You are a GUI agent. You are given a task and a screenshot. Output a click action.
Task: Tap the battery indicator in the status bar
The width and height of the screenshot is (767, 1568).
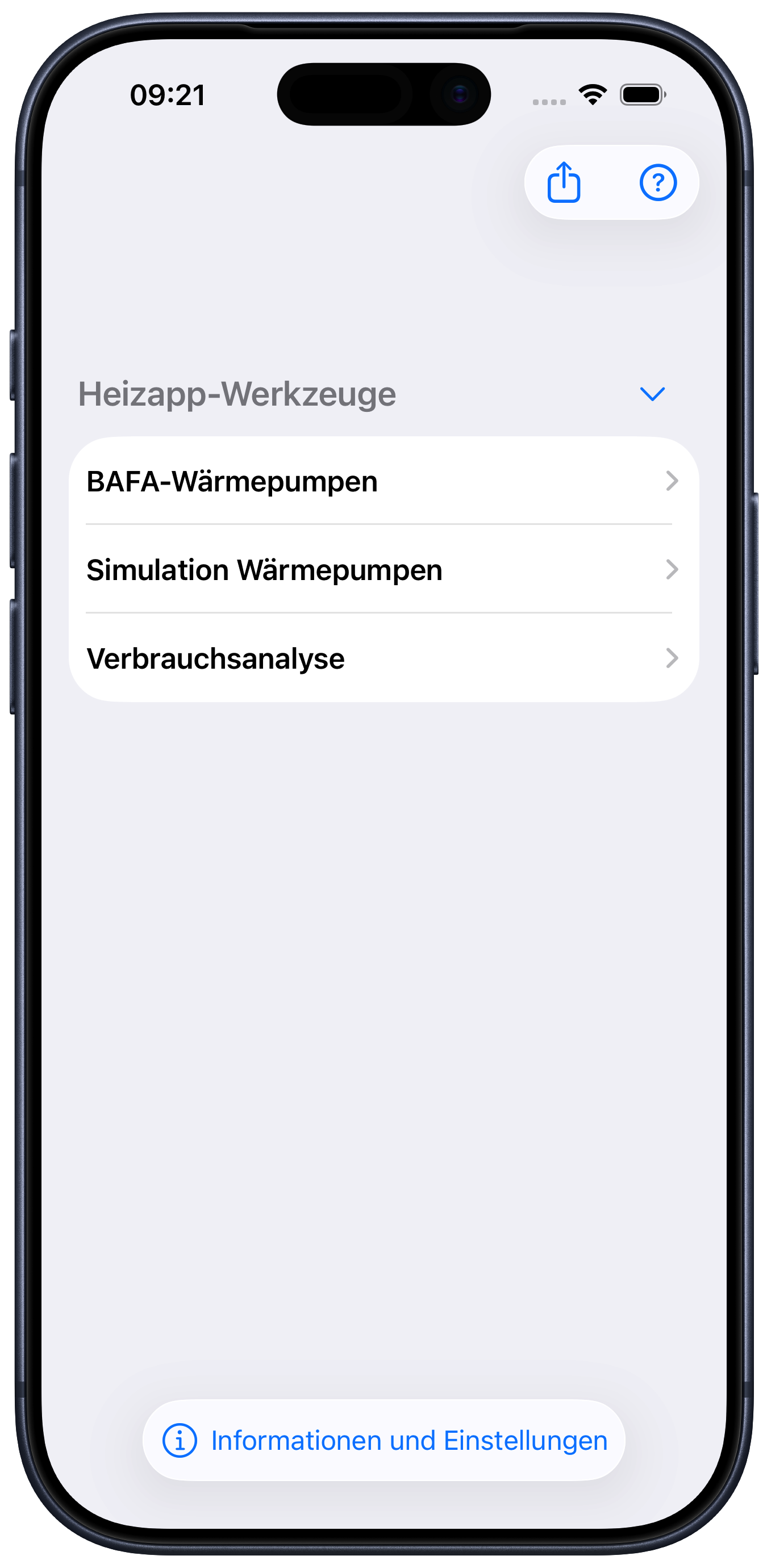[641, 93]
